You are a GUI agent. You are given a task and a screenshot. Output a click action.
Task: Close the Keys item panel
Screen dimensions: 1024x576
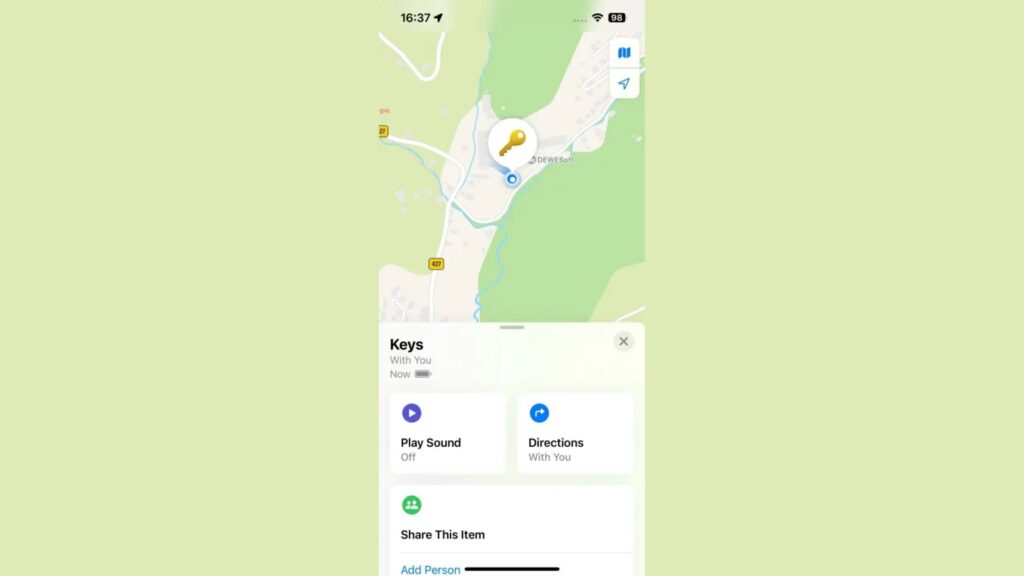coord(623,342)
